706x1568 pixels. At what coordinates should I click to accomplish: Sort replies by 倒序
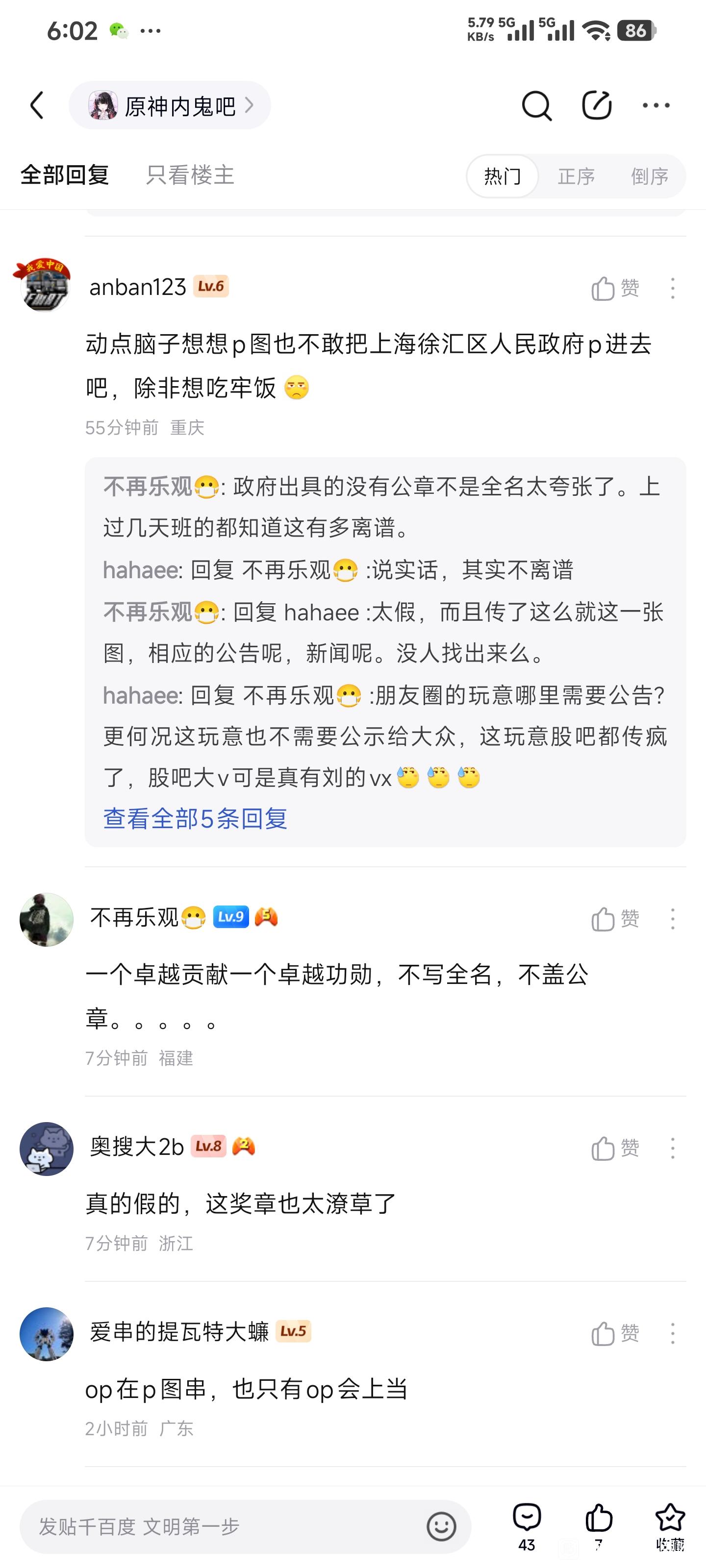point(649,176)
